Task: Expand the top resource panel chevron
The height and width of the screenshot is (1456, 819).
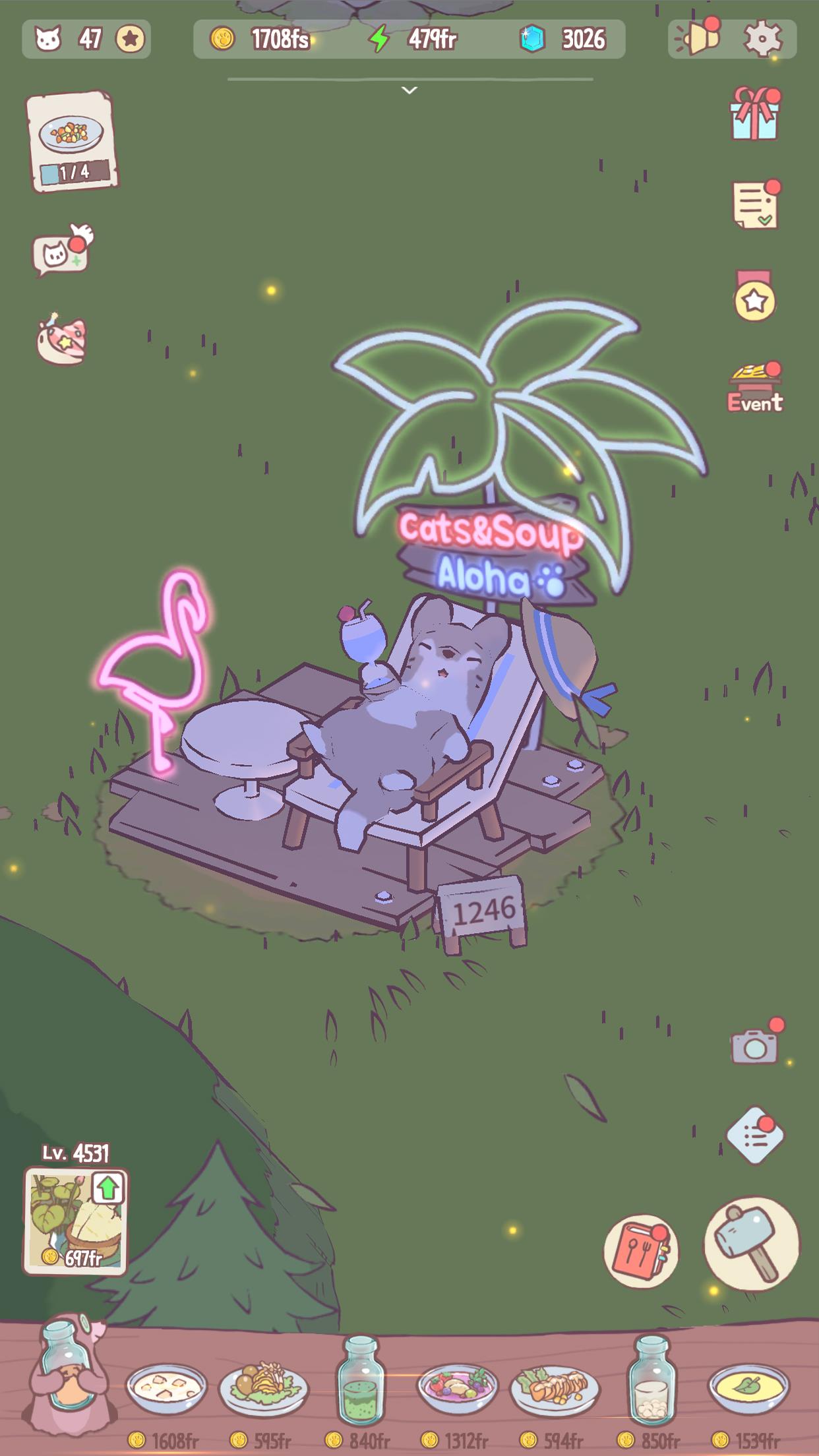Action: click(x=409, y=90)
